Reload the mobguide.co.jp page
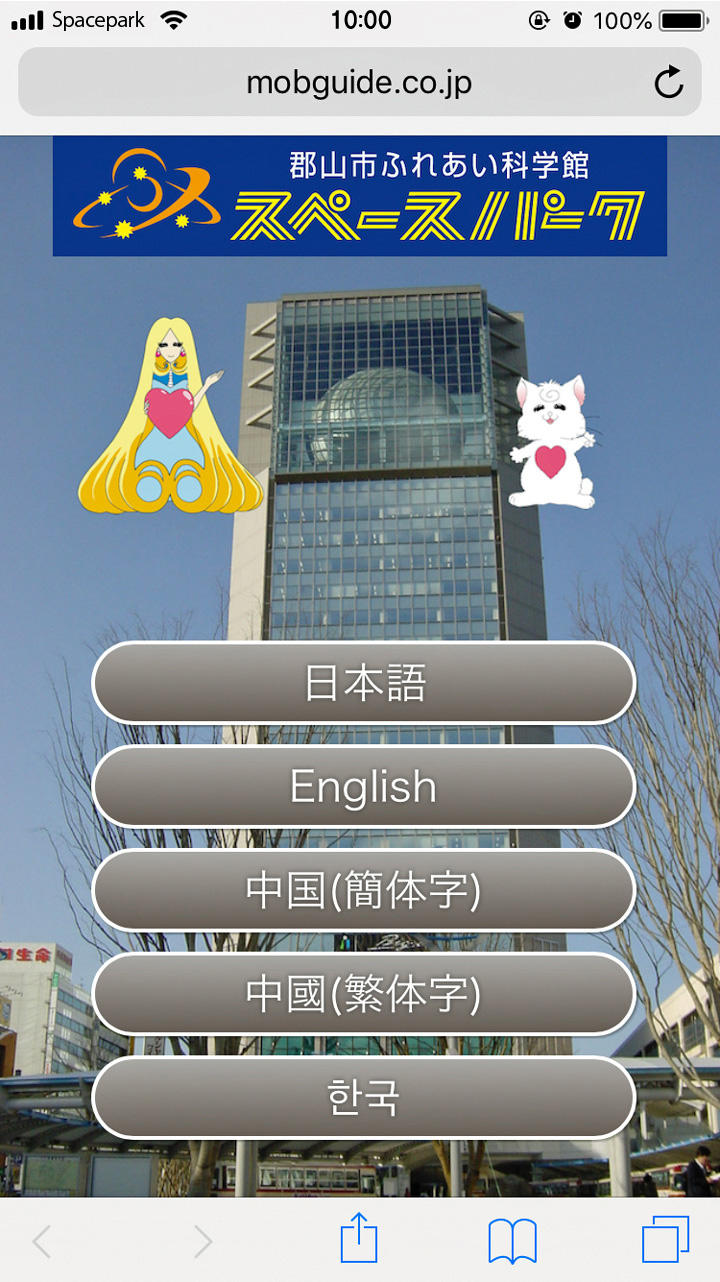Screen dimensions: 720x1282 point(668,84)
